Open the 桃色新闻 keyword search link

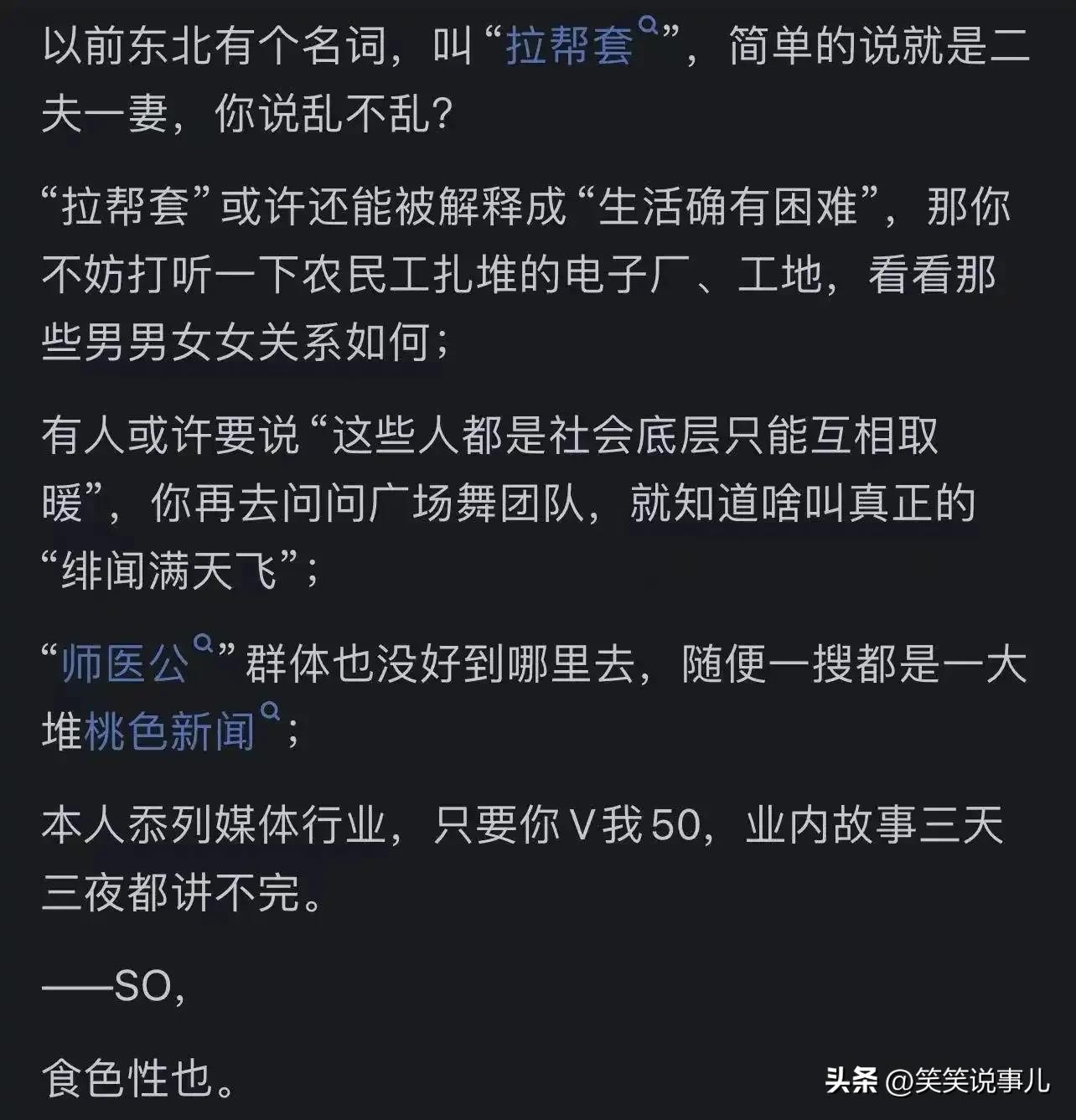pyautogui.click(x=170, y=731)
